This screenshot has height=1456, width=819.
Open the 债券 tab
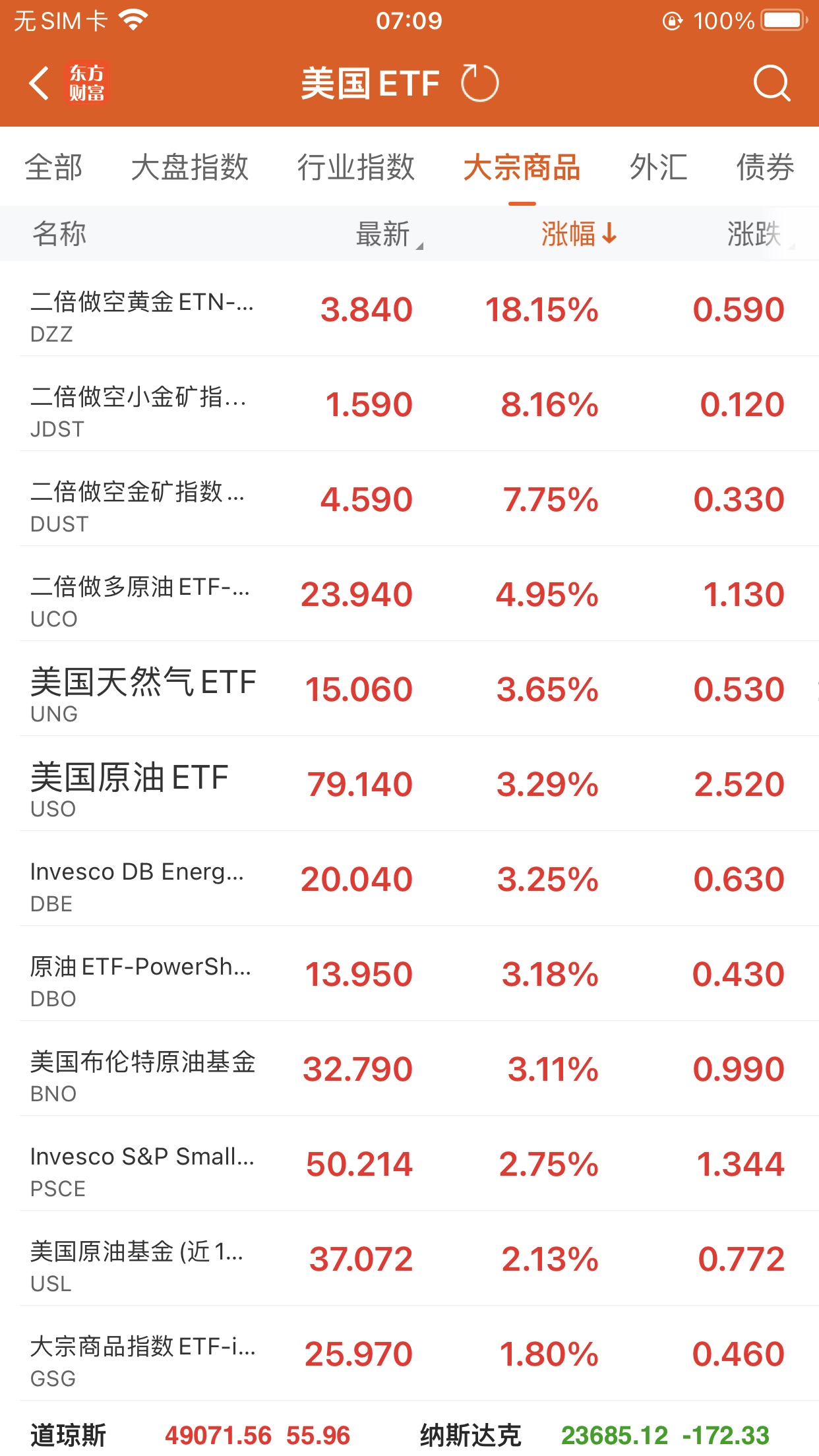pos(765,167)
